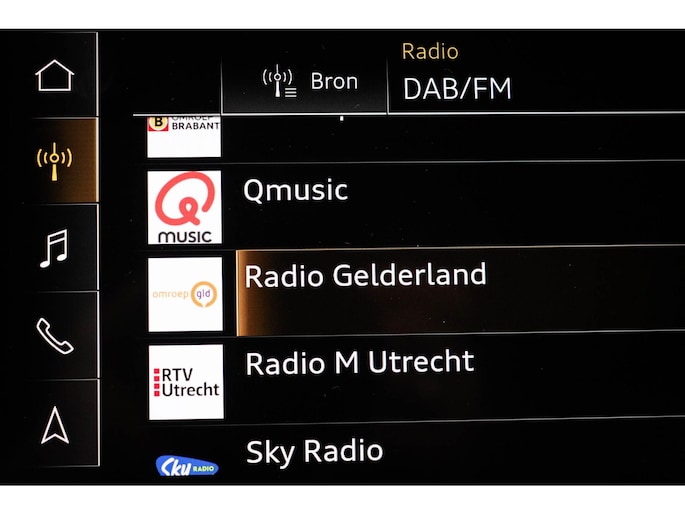The height and width of the screenshot is (514, 685).
Task: Open the radio section
Action: coord(54,160)
